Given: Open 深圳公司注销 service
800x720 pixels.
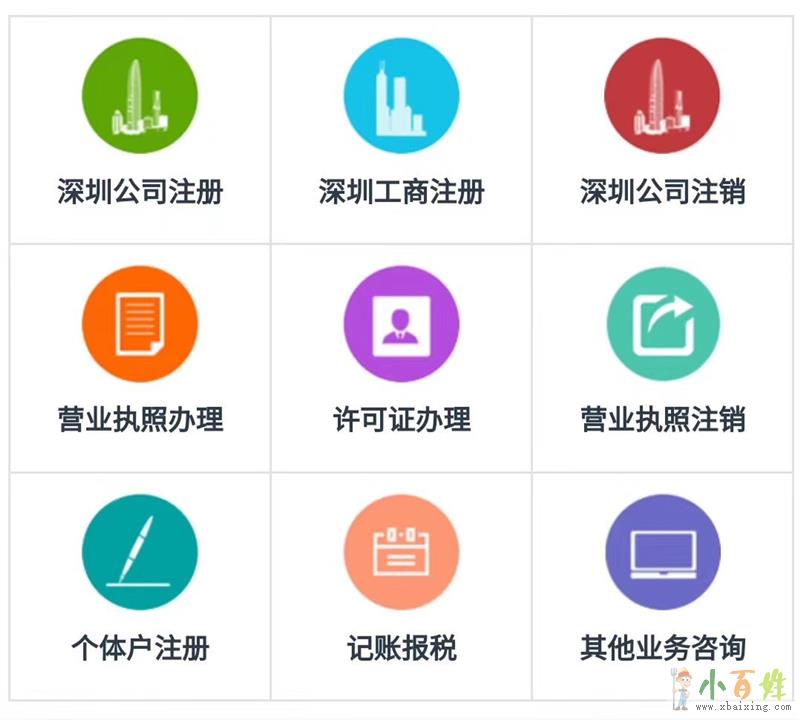Looking at the screenshot, I should (x=662, y=96).
